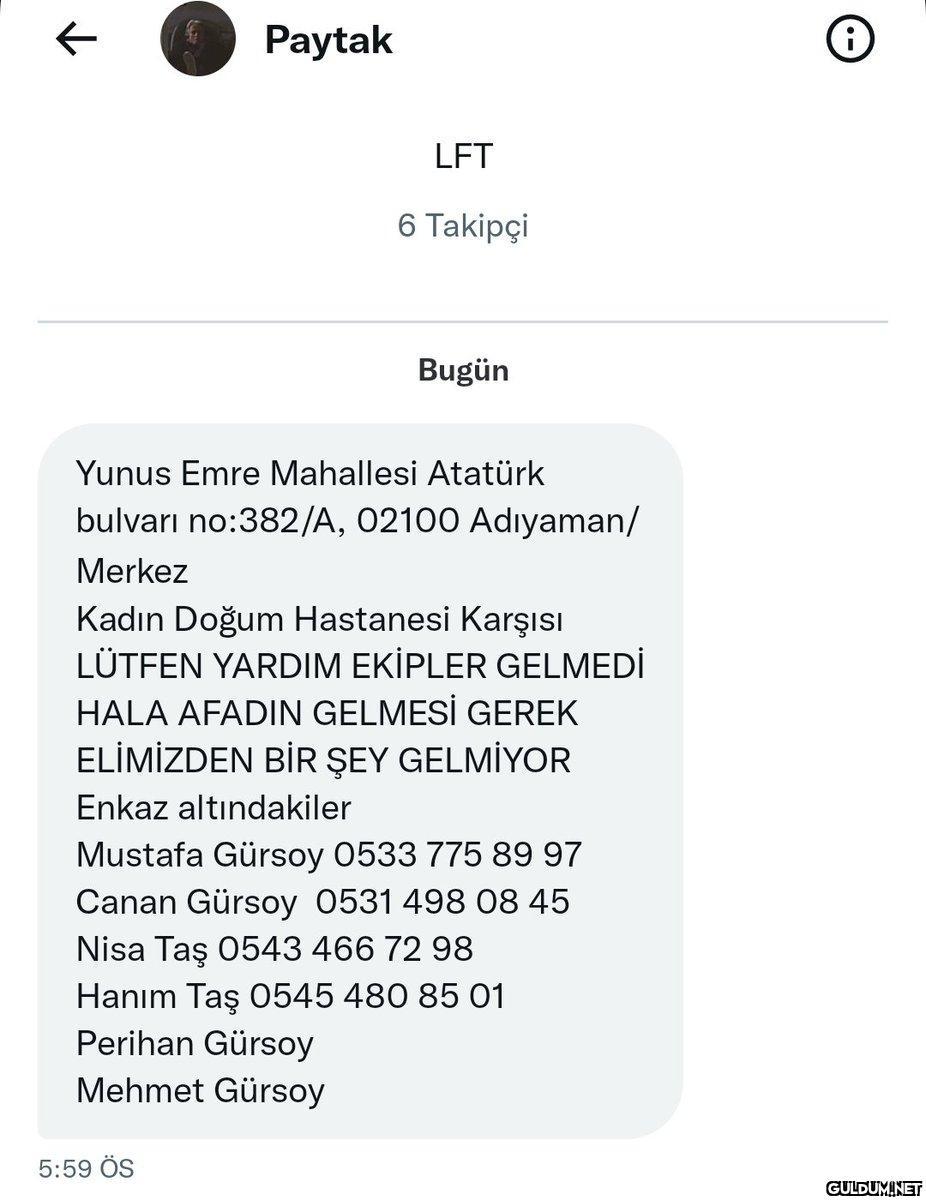The image size is (926, 1200).
Task: Open Paytak's profile picture
Action: tap(197, 40)
